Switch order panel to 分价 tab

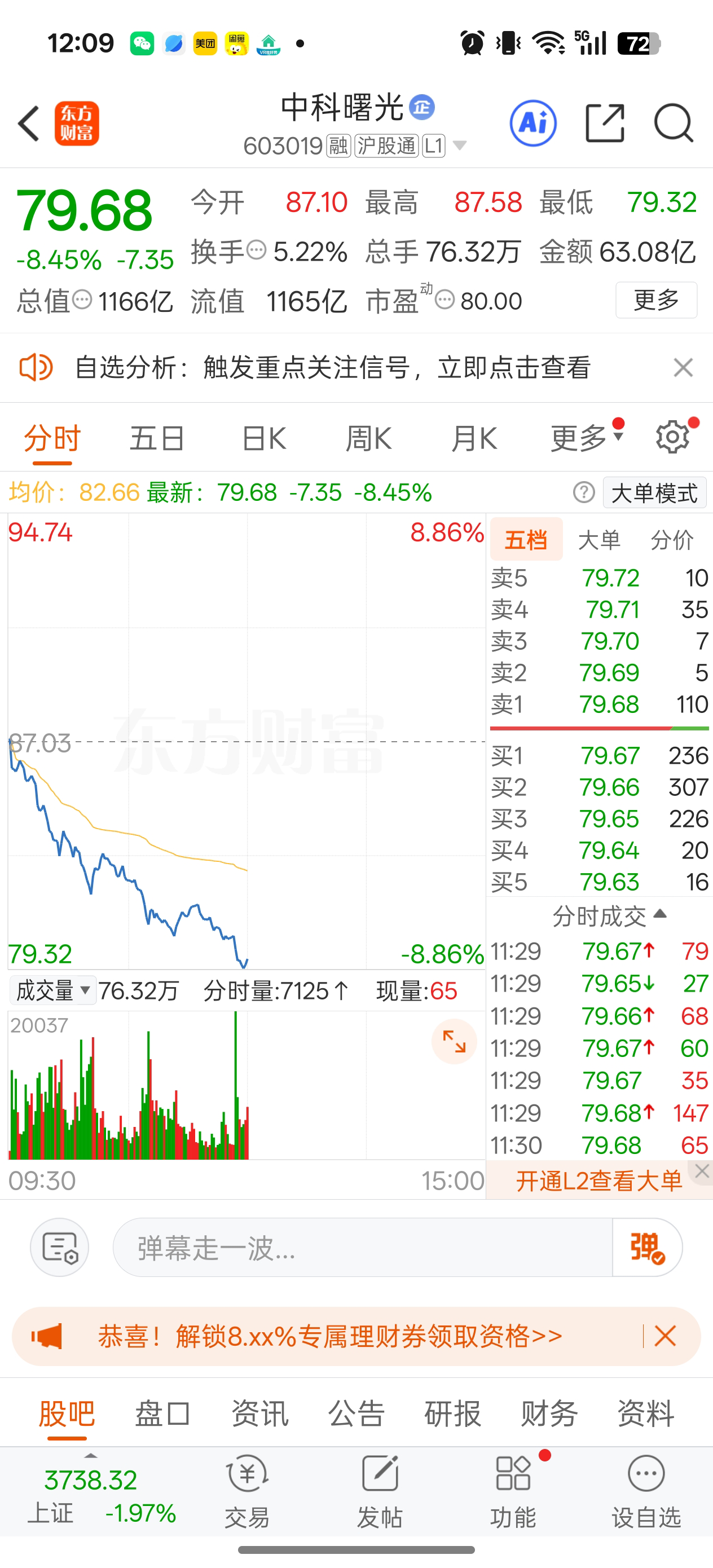click(x=672, y=540)
